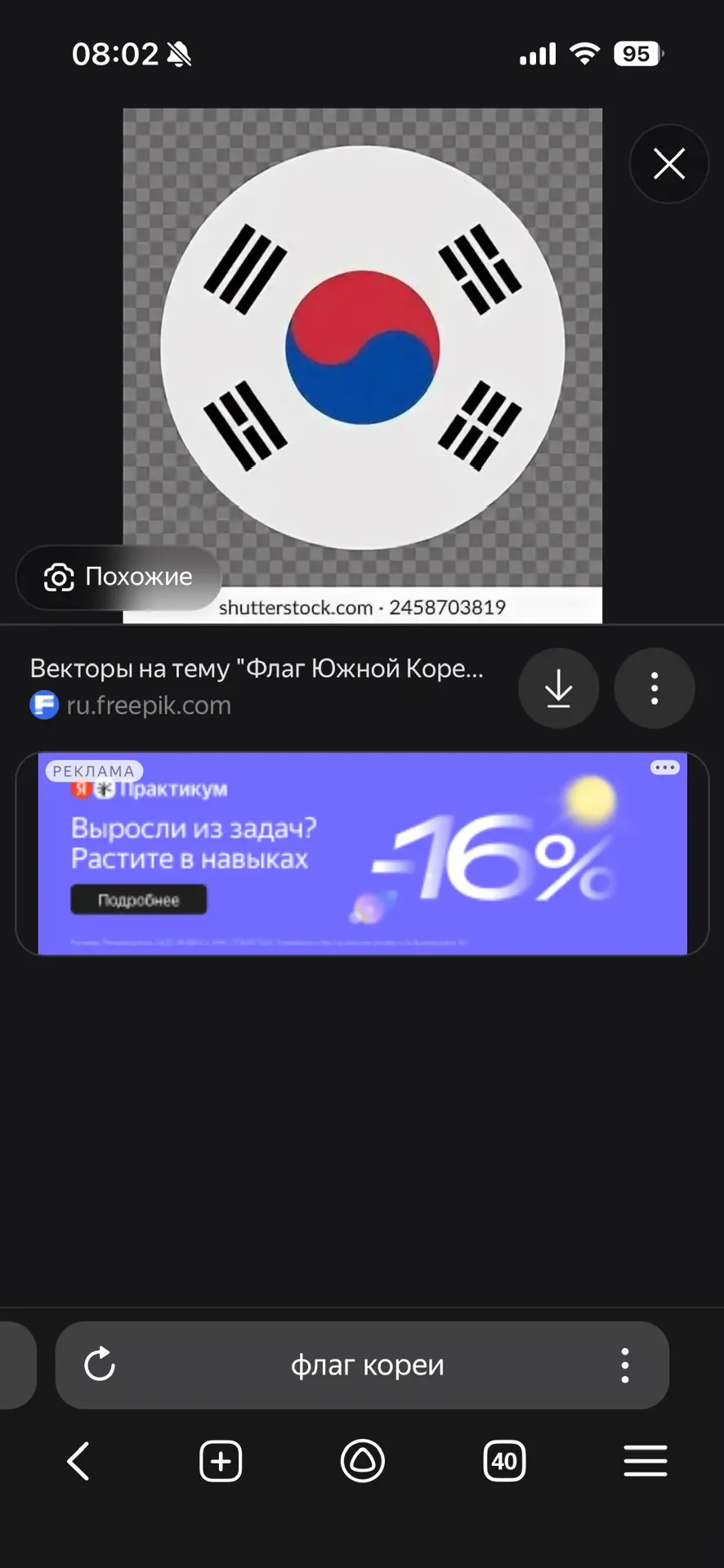
Task: Go back to the previous page
Action: (78, 1461)
